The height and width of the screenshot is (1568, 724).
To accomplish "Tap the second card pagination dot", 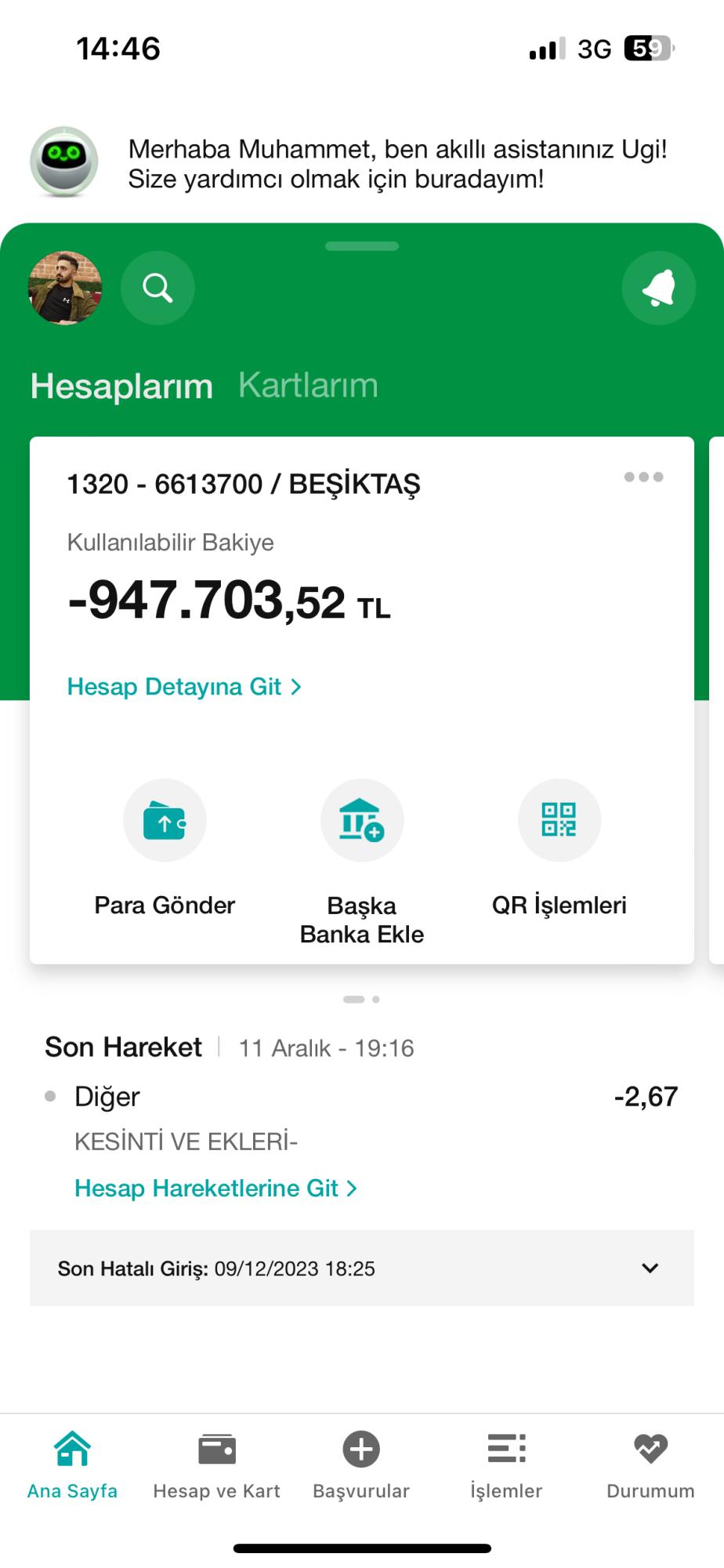I will pyautogui.click(x=377, y=999).
